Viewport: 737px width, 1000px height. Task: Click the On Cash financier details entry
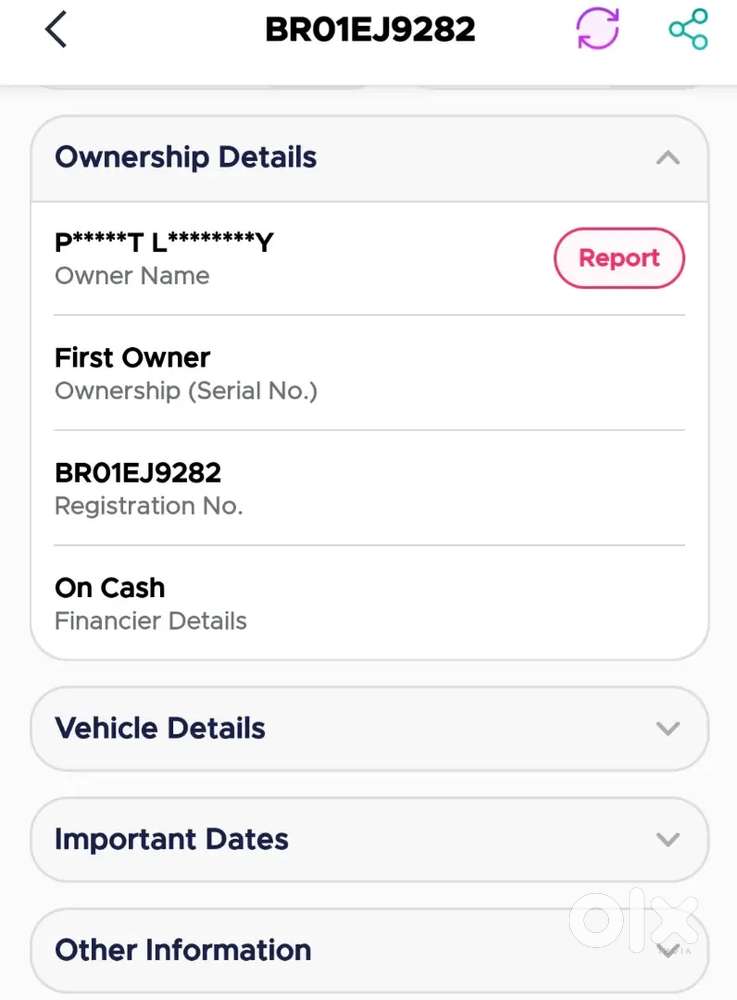pos(110,588)
